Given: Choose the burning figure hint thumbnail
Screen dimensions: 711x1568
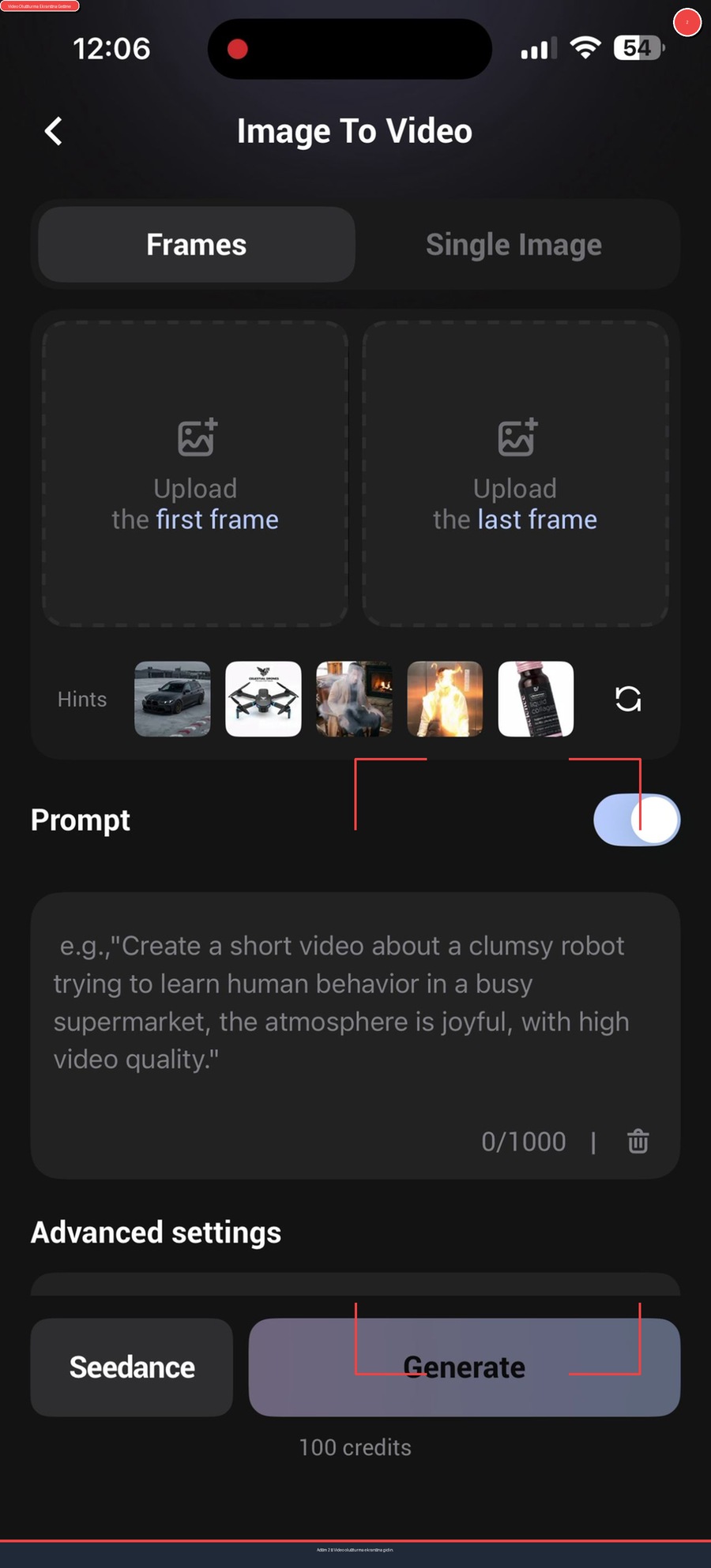Looking at the screenshot, I should (445, 699).
